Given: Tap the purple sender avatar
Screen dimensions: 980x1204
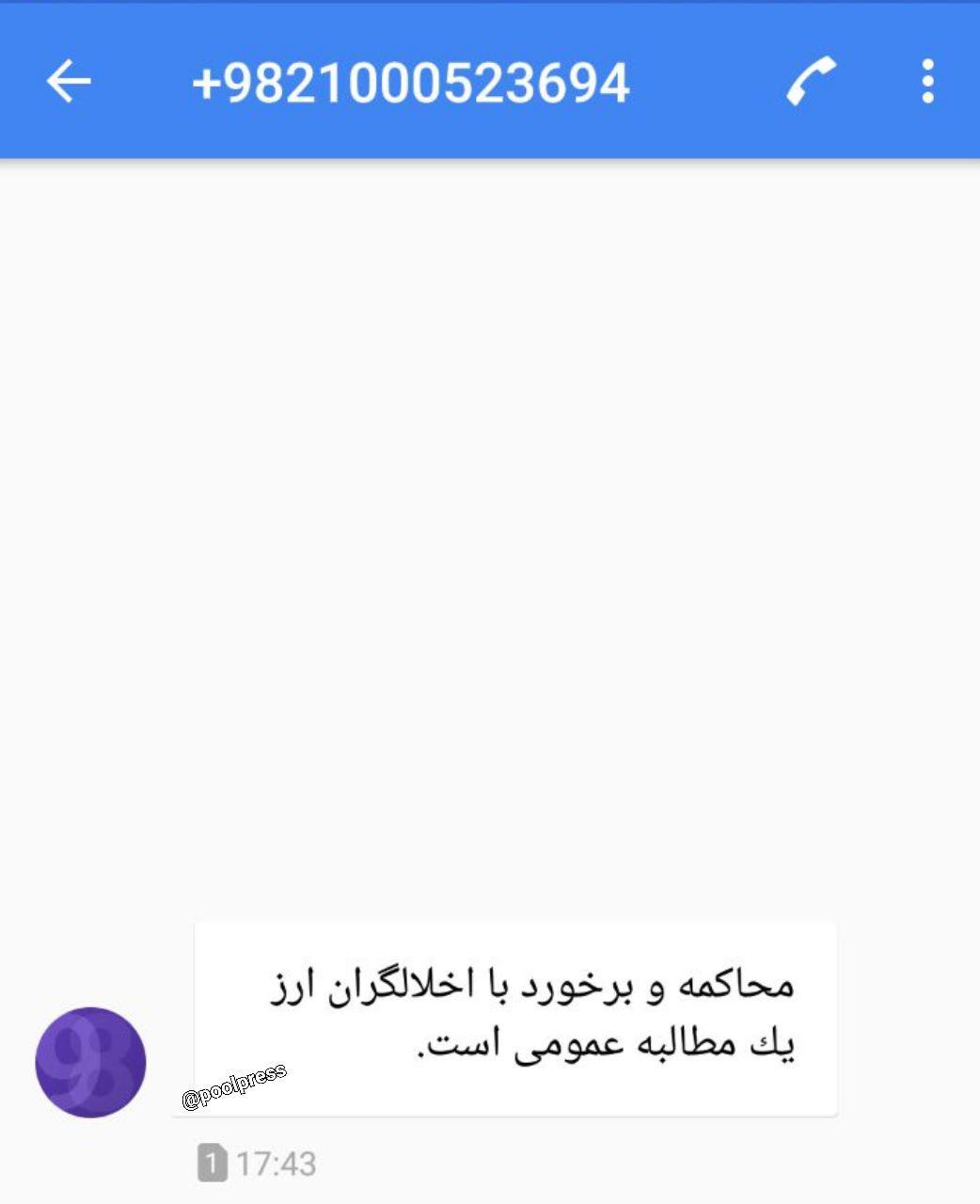Looking at the screenshot, I should click(91, 1062).
